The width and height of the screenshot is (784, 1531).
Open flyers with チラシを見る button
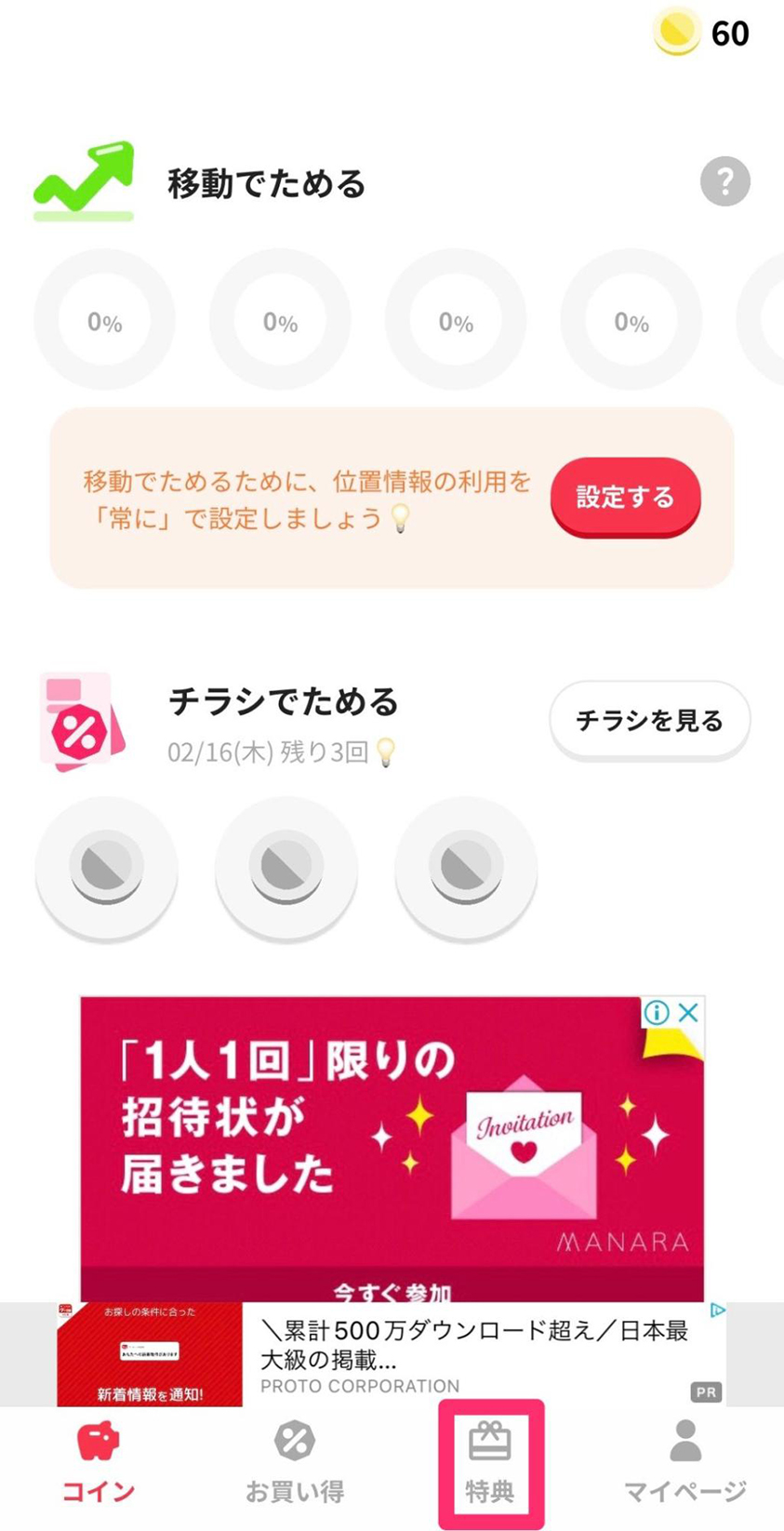coord(649,721)
